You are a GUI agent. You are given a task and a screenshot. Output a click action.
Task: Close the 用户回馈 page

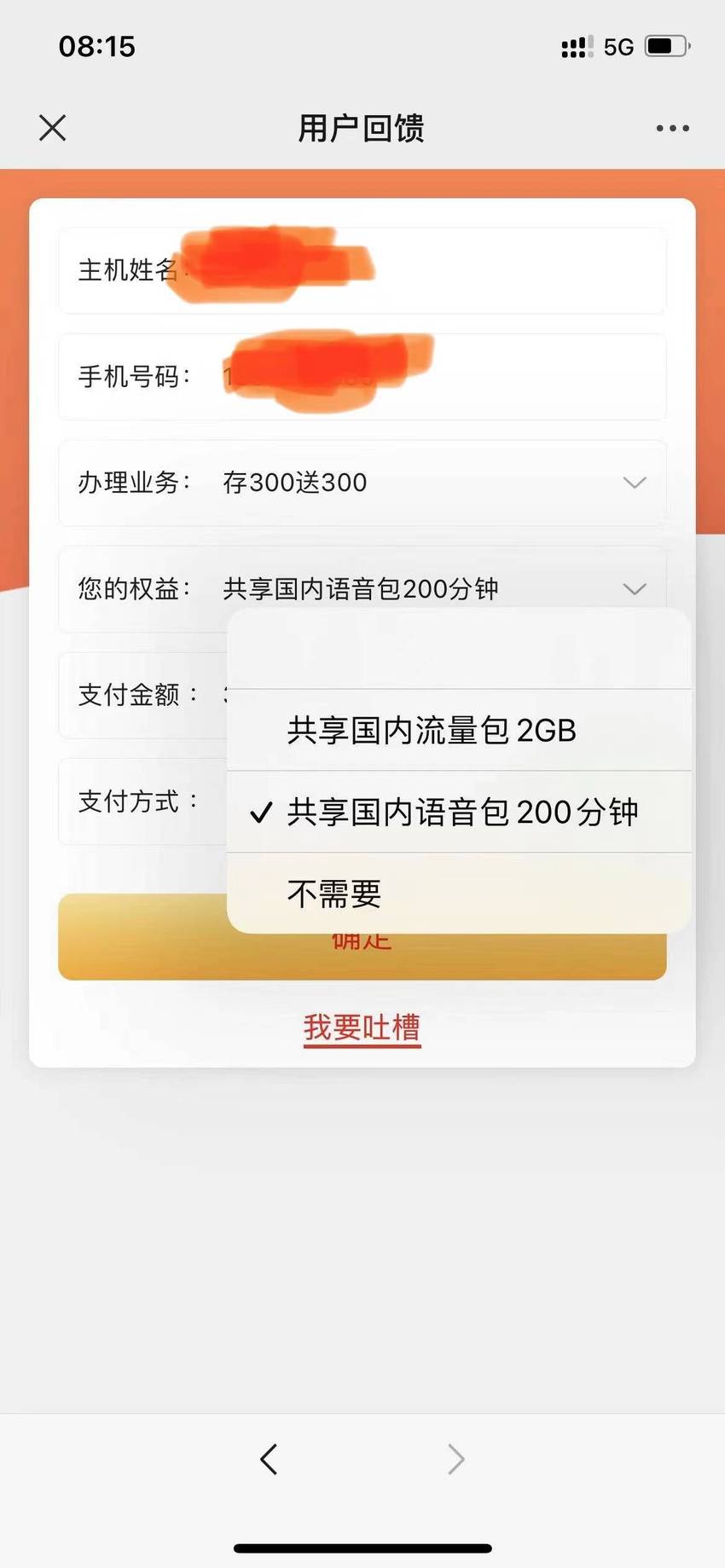pos(53,128)
